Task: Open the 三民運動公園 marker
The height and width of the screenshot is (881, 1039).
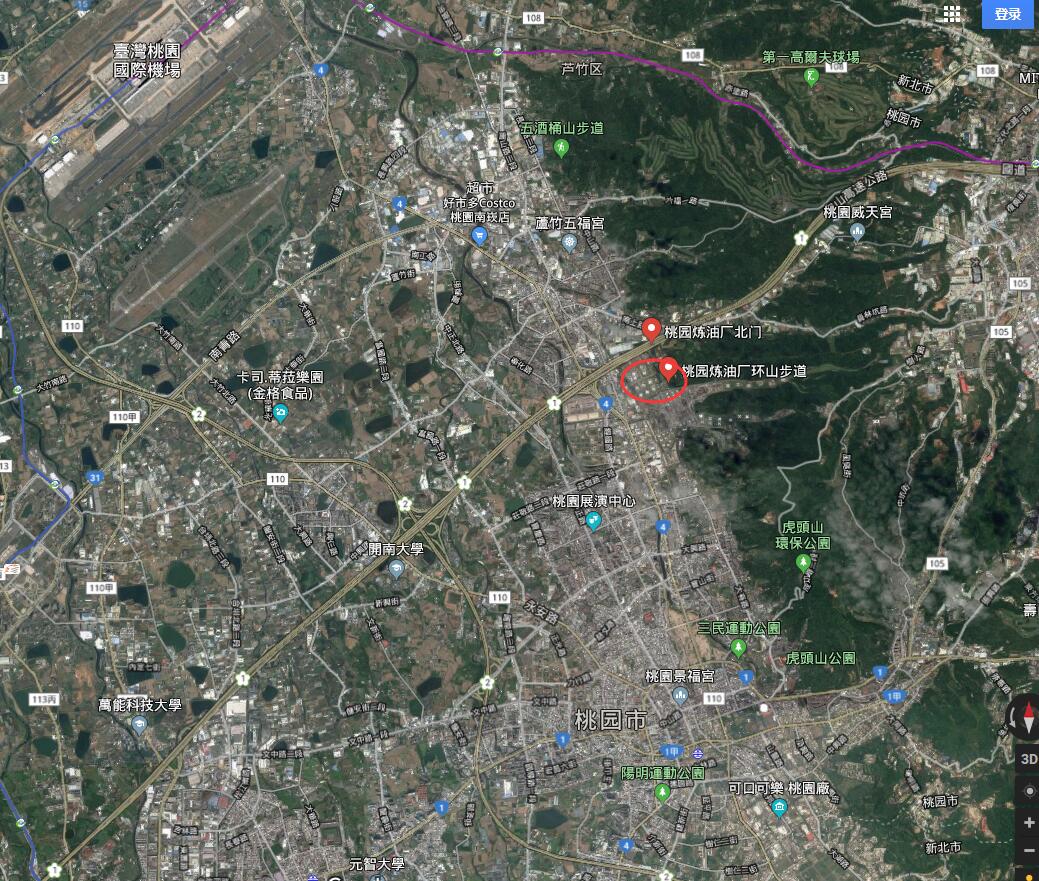Action: click(x=739, y=648)
